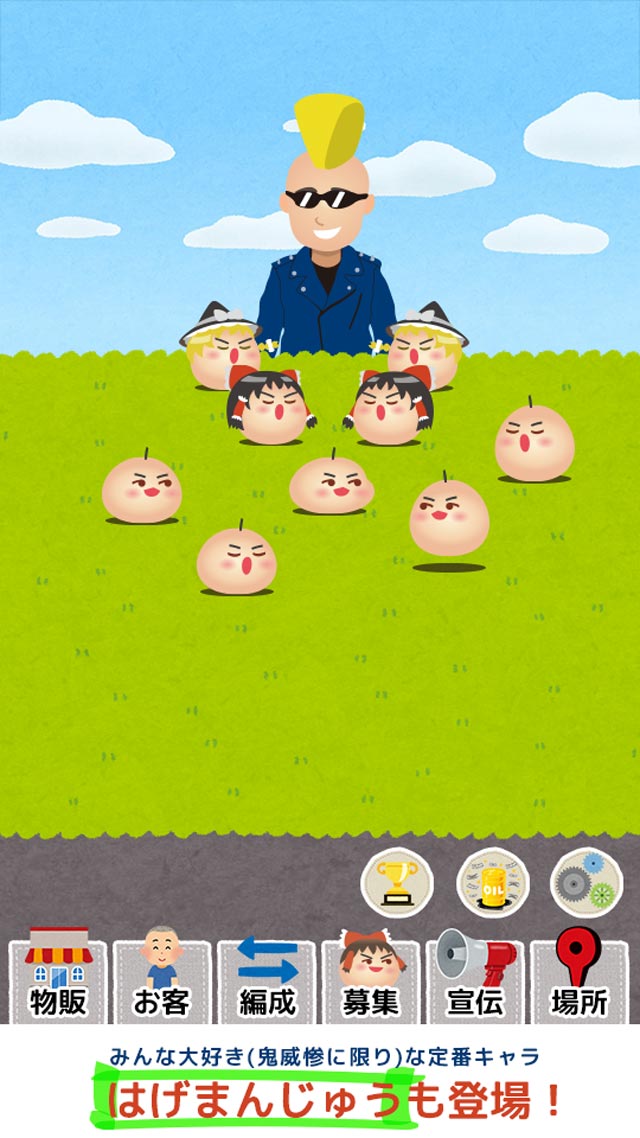
Task: Open the お客 customers menu
Action: 162,975
